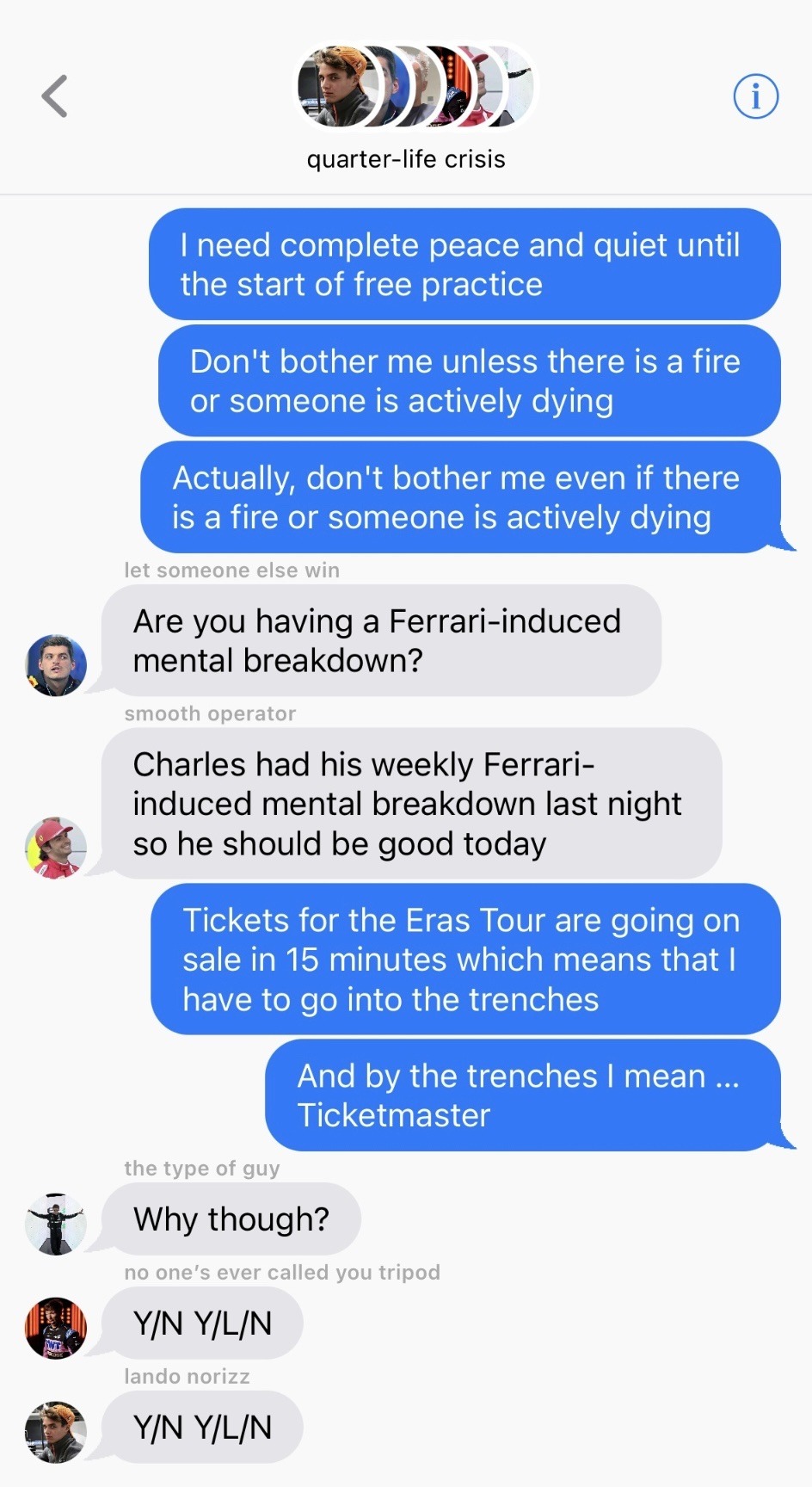View smooth operator's profile picture

pos(56,848)
